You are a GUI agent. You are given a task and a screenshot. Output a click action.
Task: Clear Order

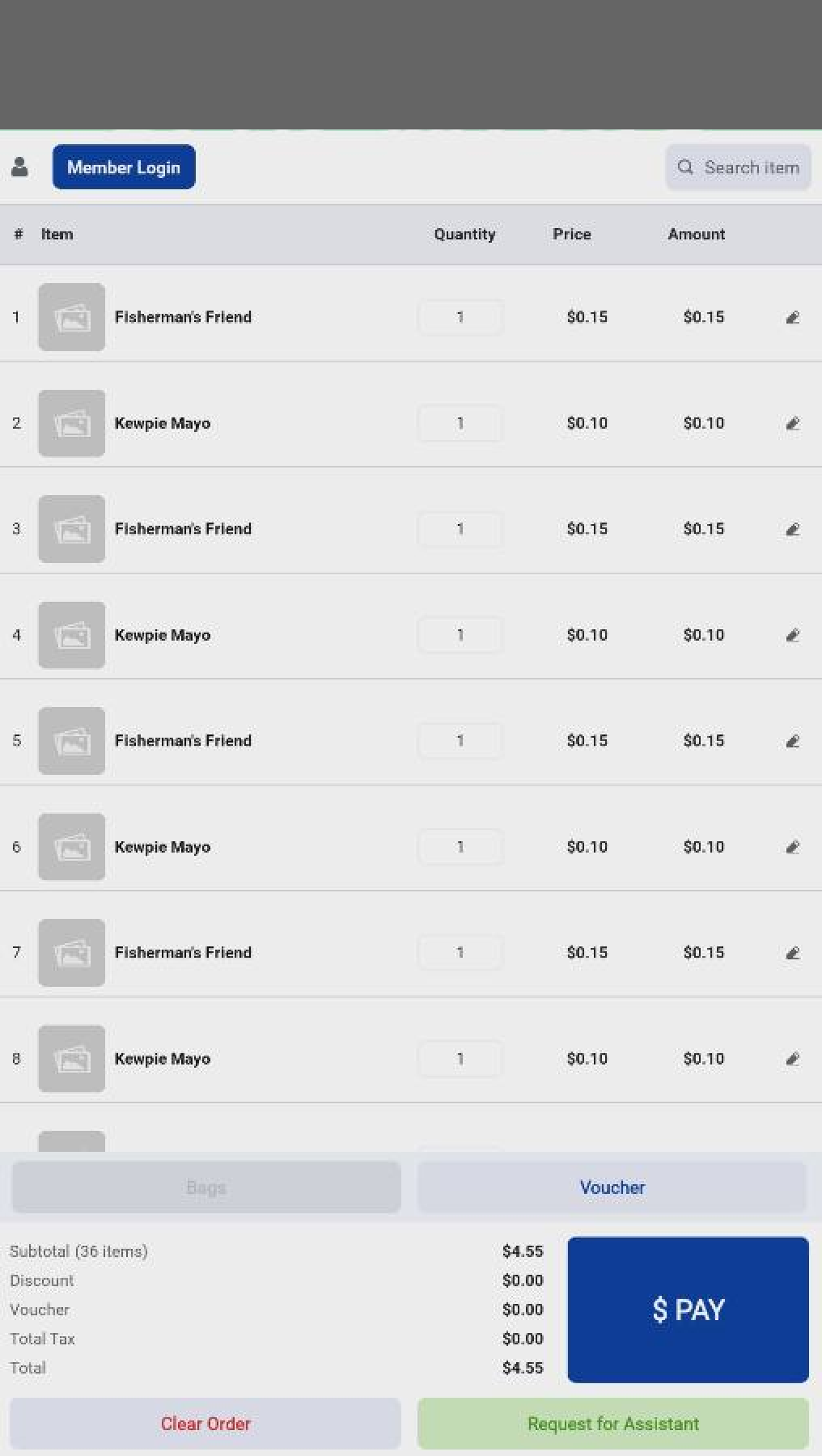point(205,1424)
